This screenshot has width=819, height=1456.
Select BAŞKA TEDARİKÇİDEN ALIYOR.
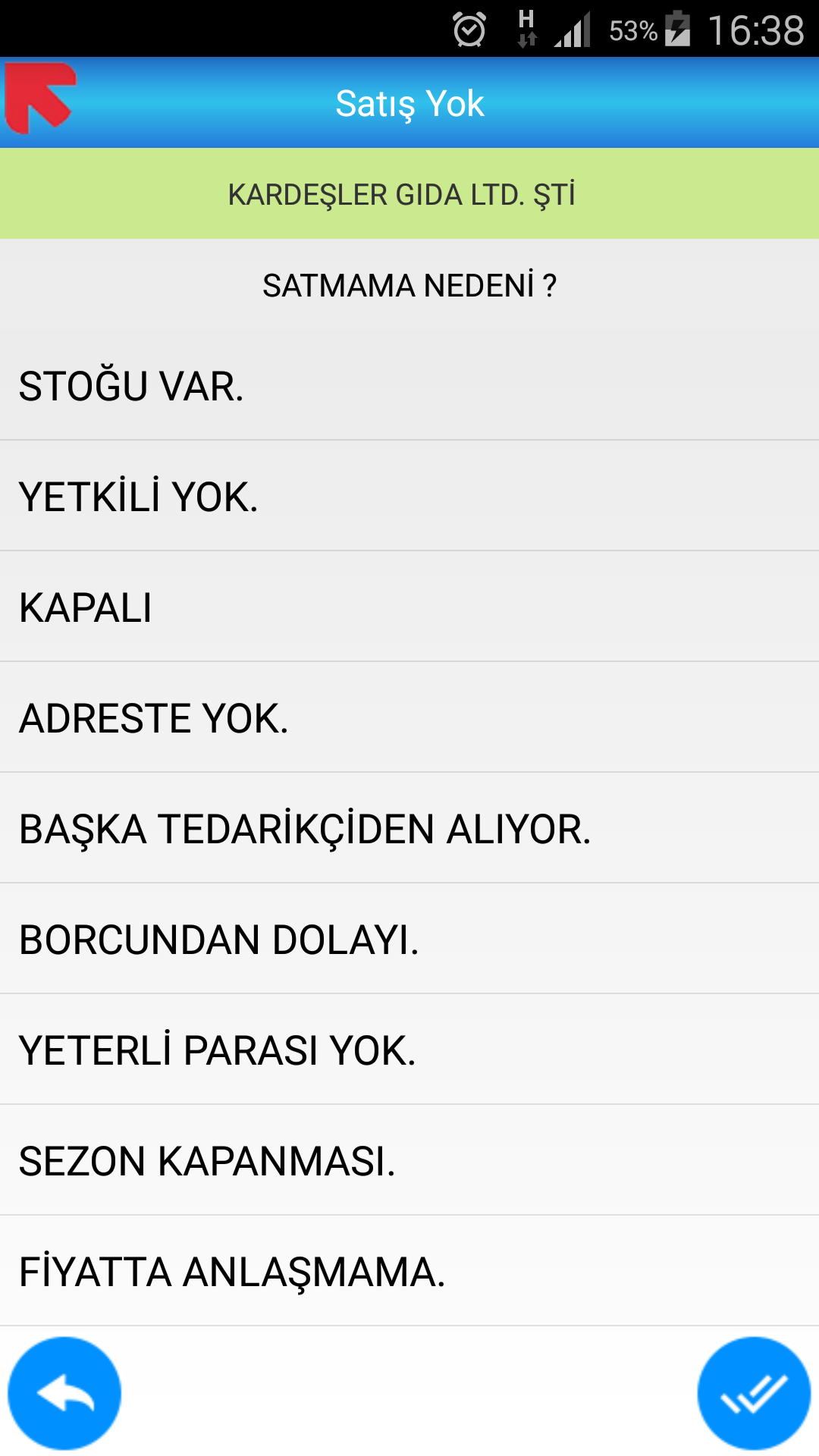click(409, 828)
